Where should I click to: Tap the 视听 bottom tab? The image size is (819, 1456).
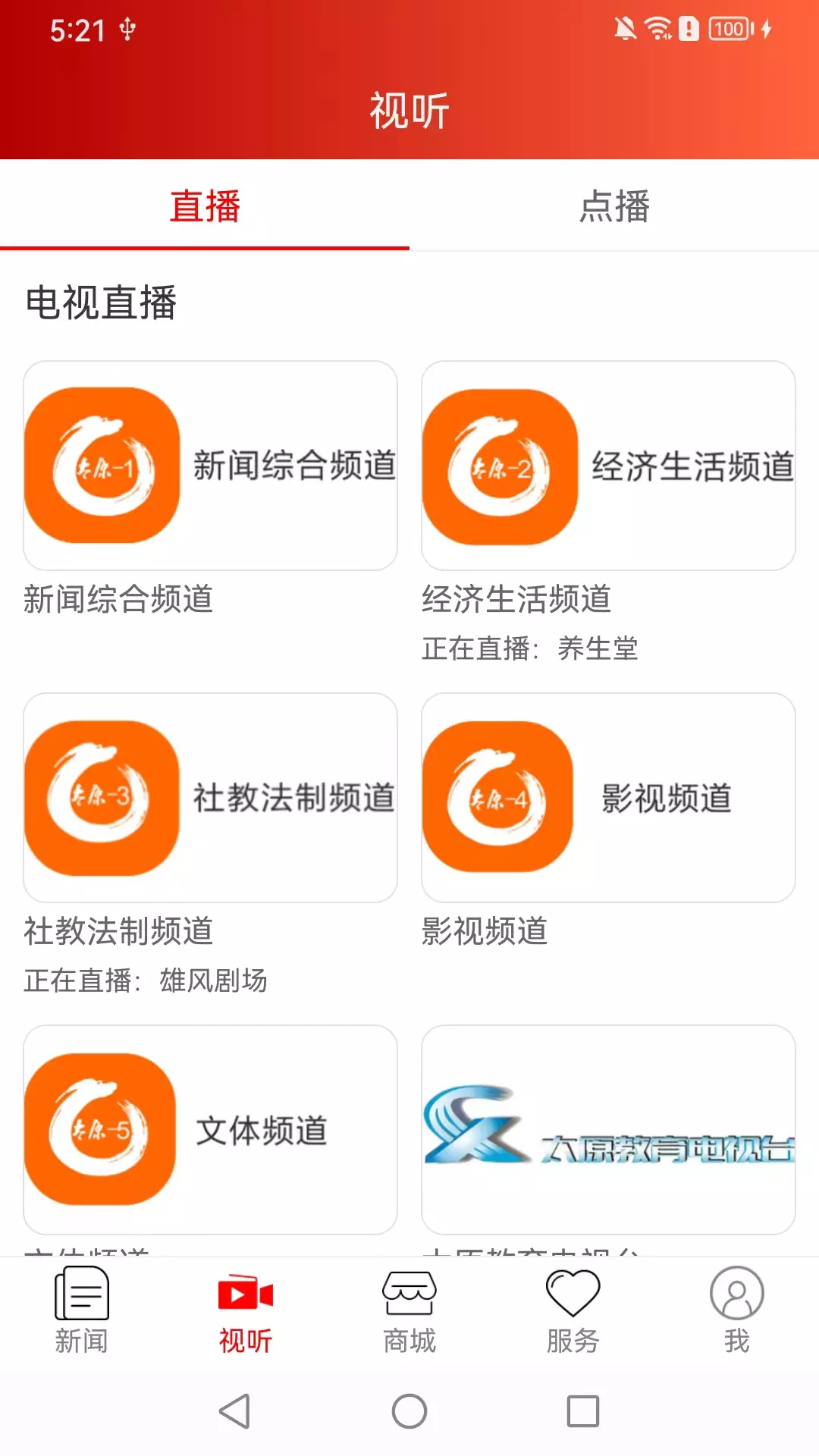click(x=246, y=1311)
